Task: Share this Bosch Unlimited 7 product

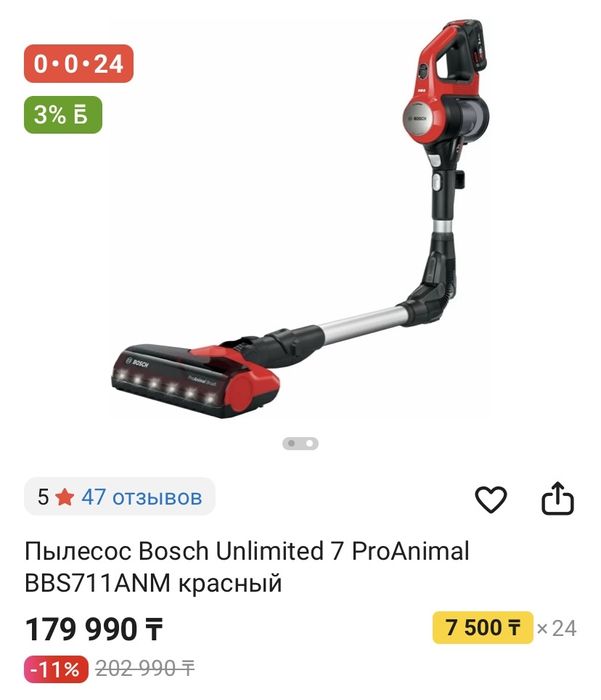Action: pyautogui.click(x=557, y=498)
